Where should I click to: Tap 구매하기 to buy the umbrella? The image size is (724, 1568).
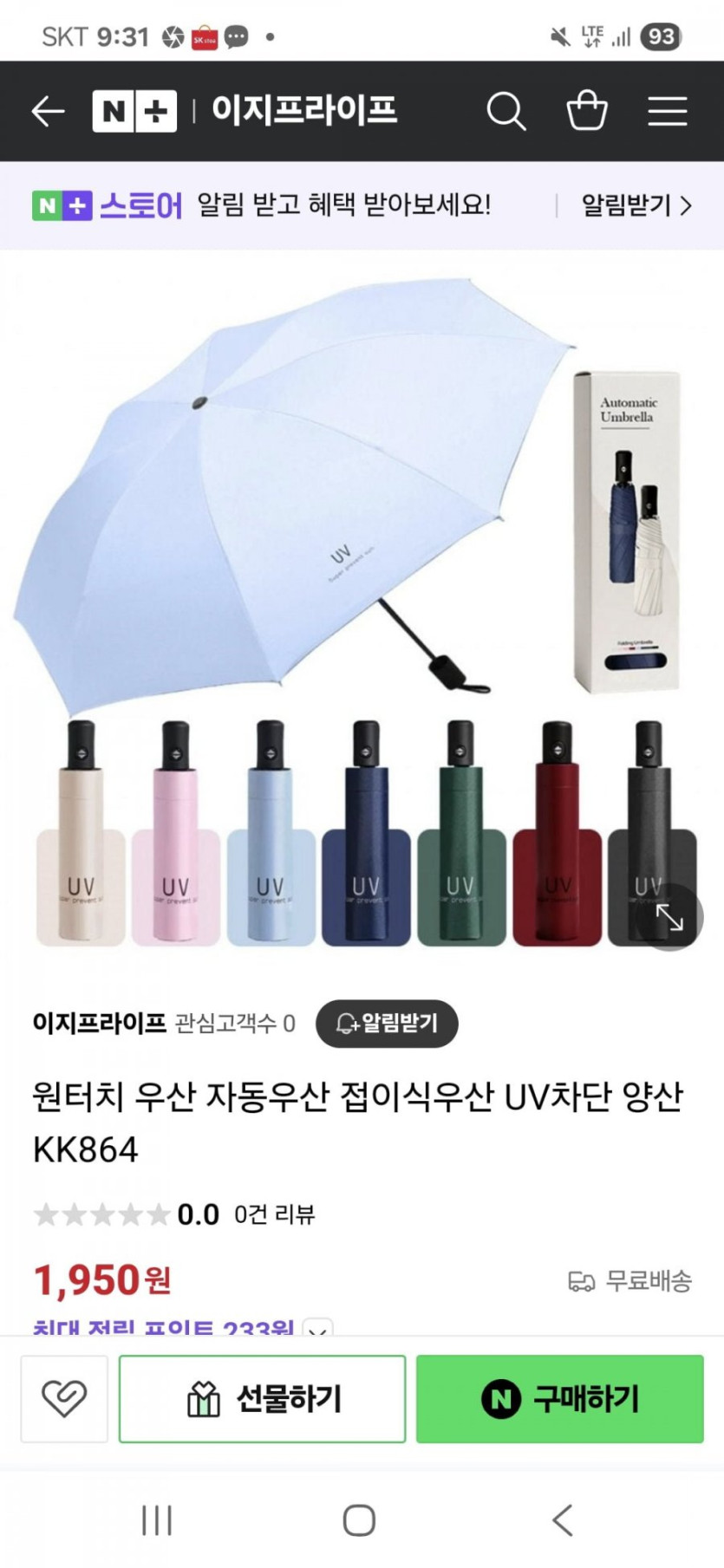pos(560,1399)
